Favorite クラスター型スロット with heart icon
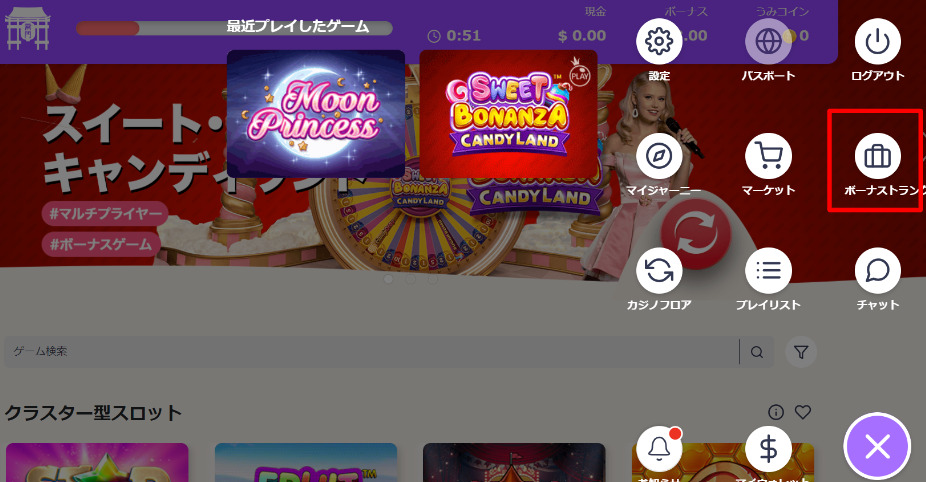Image resolution: width=926 pixels, height=482 pixels. [802, 412]
